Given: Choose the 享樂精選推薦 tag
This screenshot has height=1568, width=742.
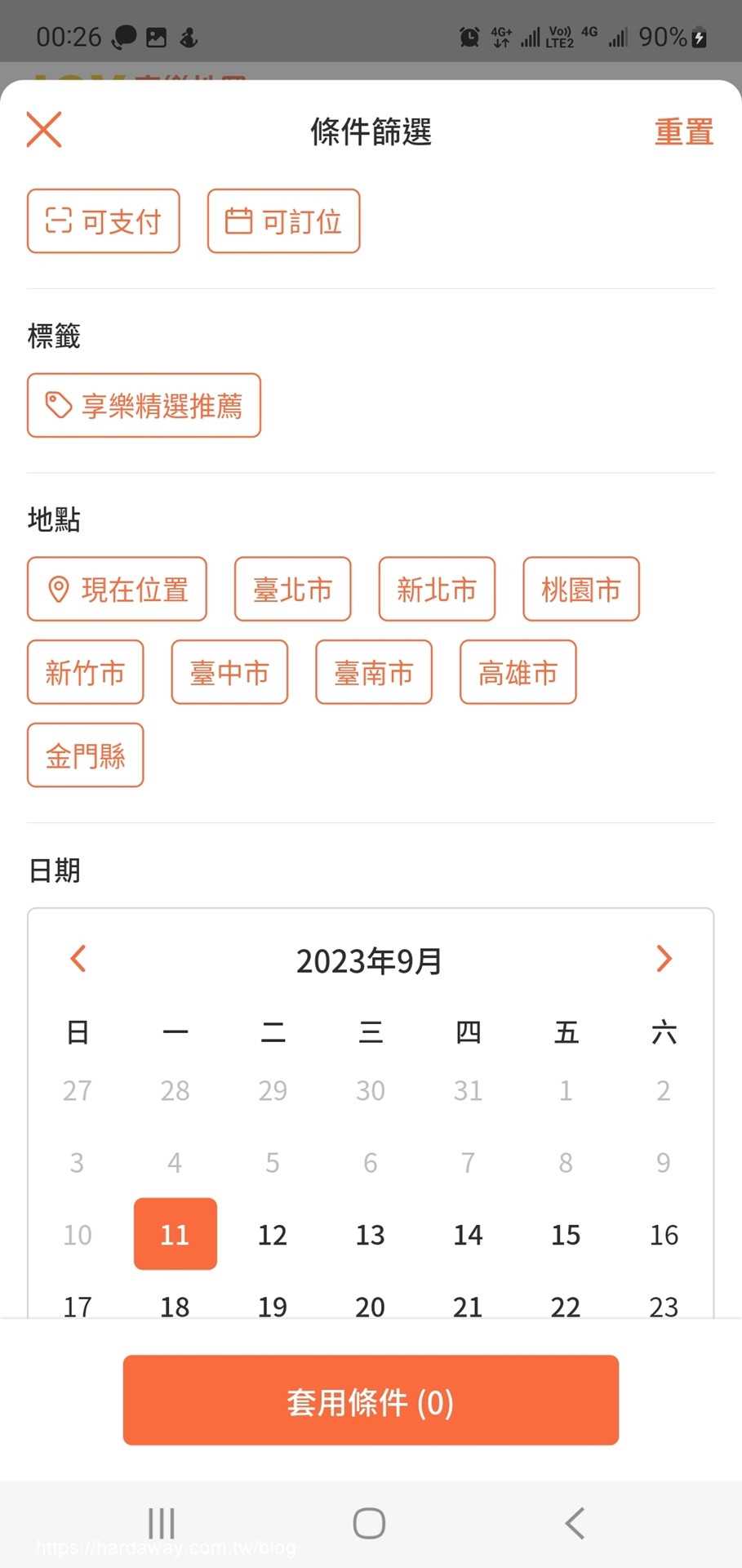Looking at the screenshot, I should point(144,406).
